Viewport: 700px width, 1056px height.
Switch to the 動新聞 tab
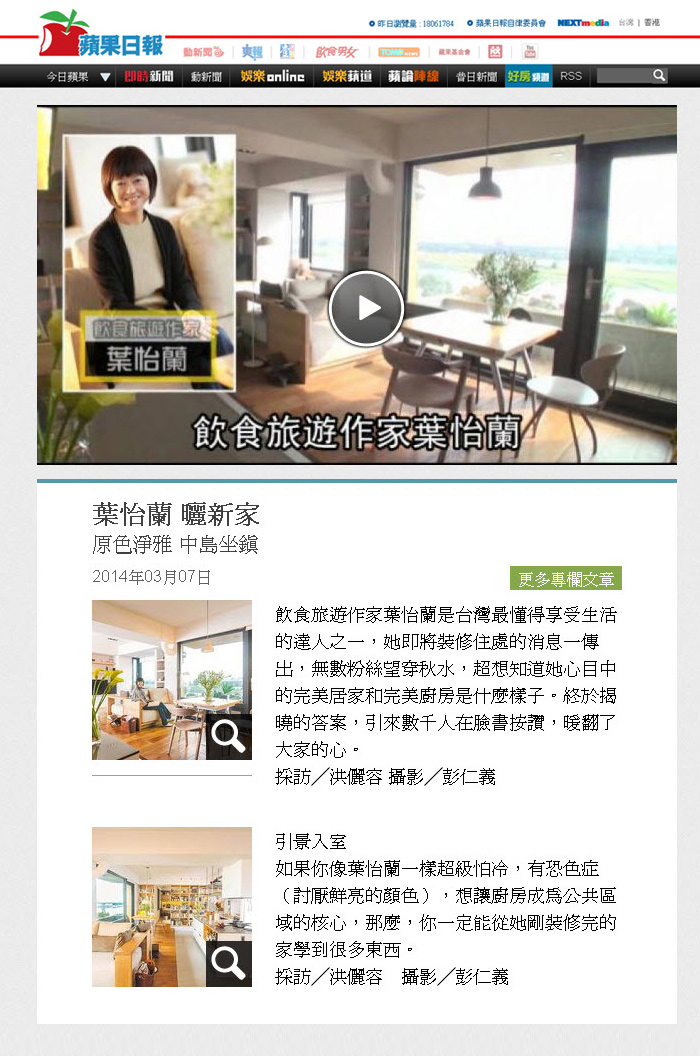206,76
